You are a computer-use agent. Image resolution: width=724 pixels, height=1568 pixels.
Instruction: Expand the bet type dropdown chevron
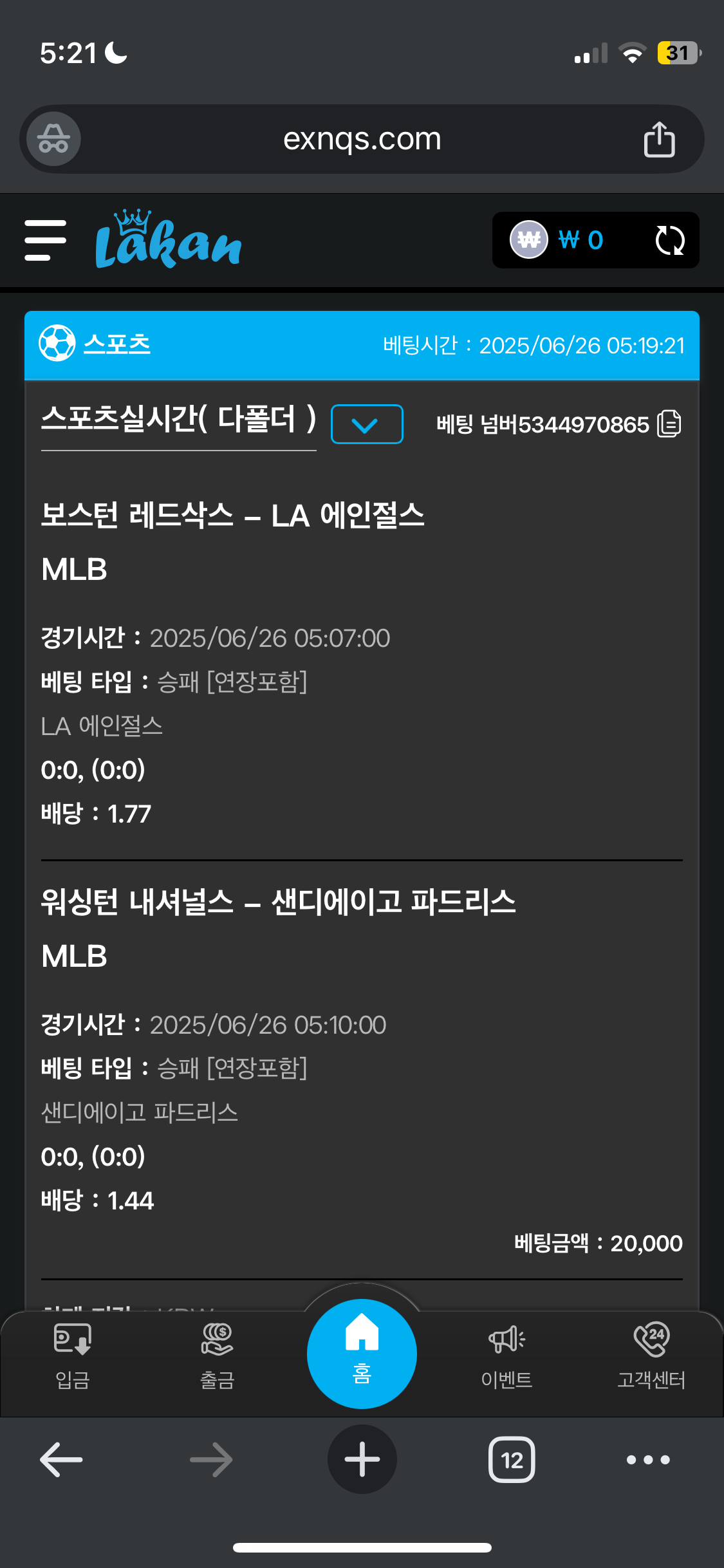[x=366, y=424]
